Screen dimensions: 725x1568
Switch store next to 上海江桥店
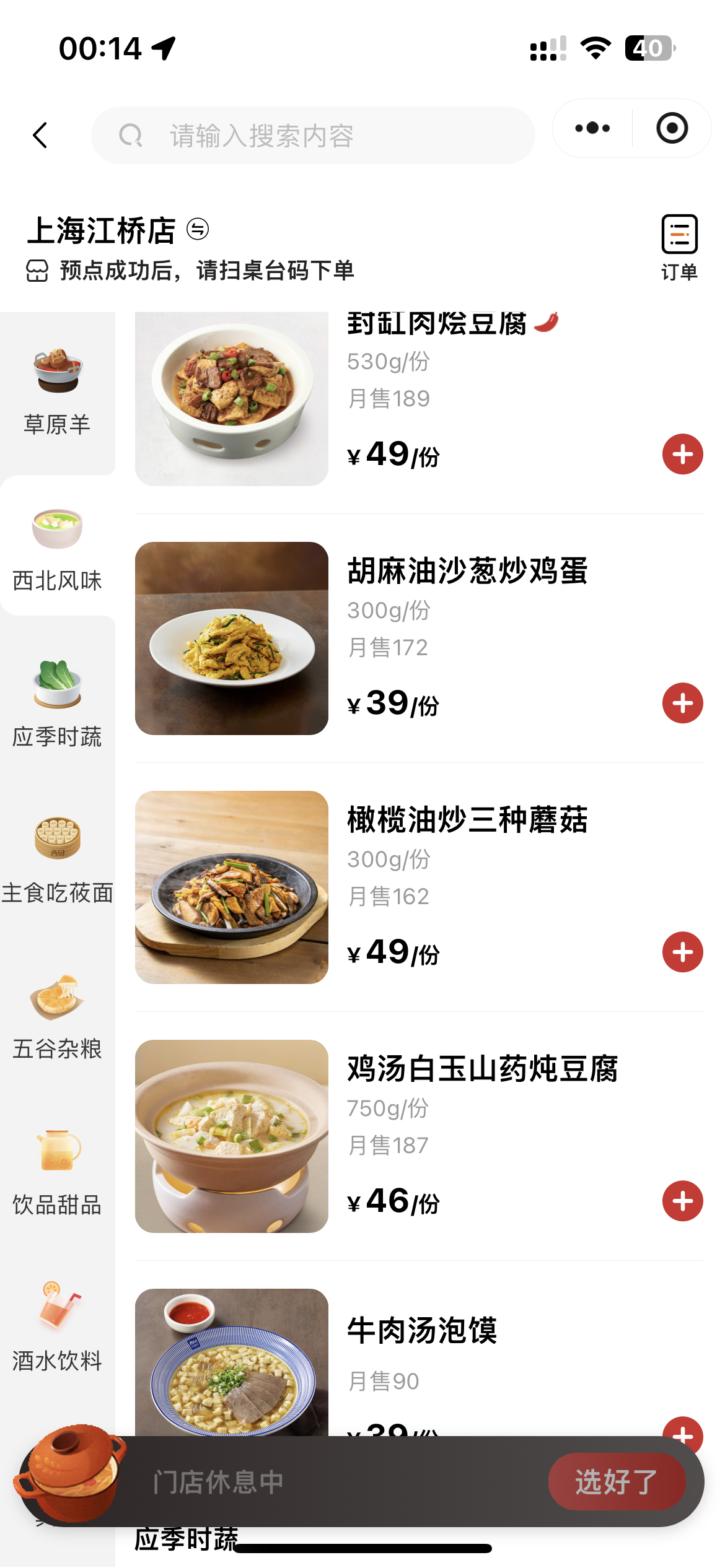(x=198, y=230)
